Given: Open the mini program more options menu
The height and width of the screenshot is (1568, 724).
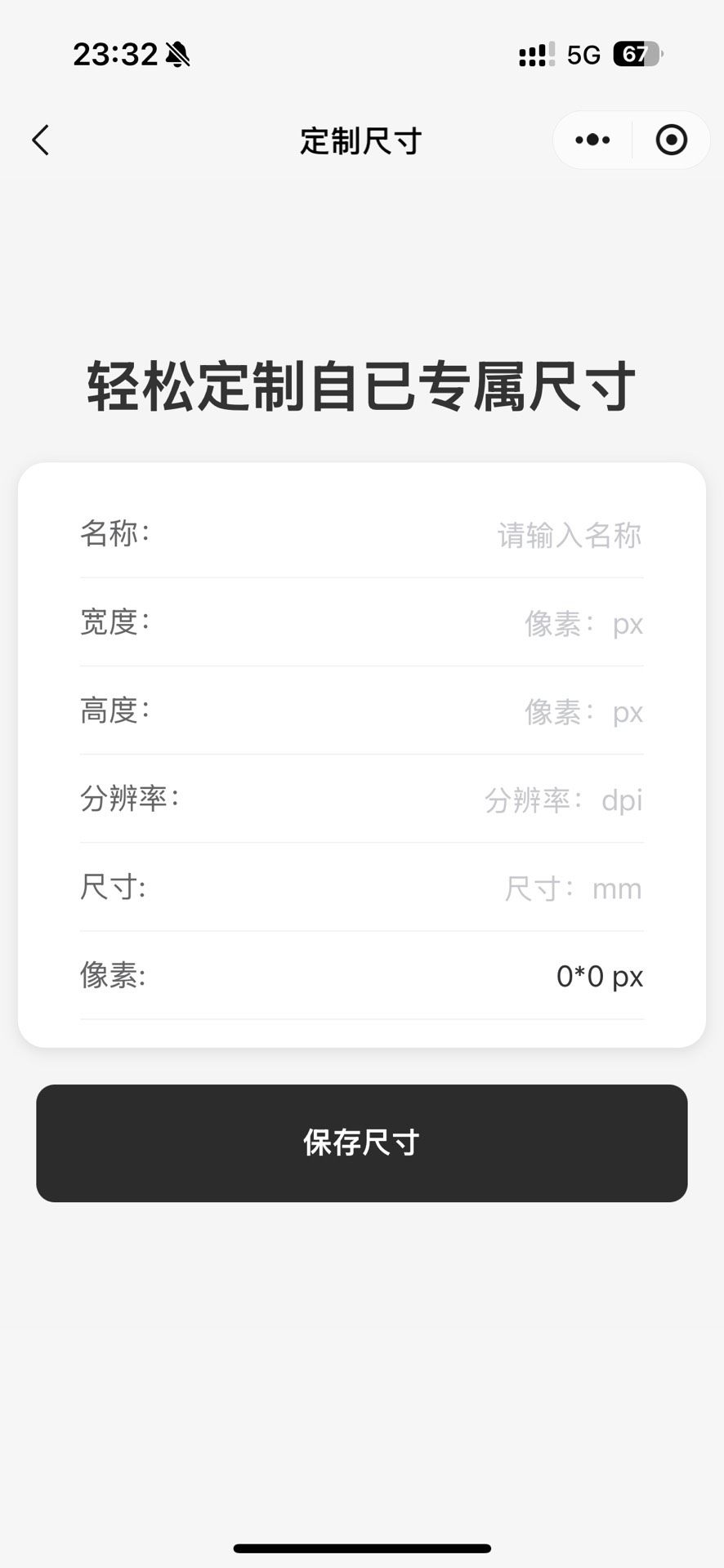Looking at the screenshot, I should click(592, 140).
